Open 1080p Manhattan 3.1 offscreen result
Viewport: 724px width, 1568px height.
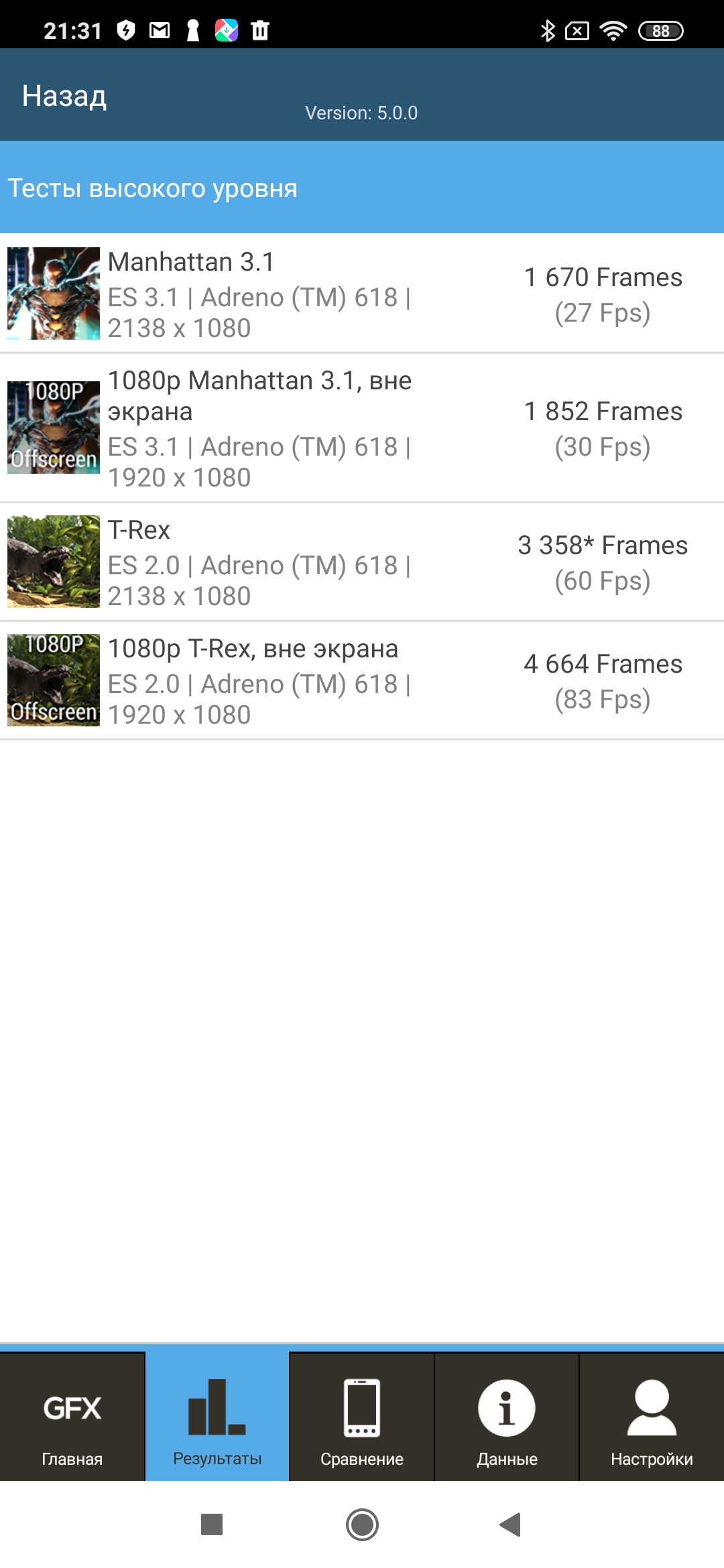(362, 428)
